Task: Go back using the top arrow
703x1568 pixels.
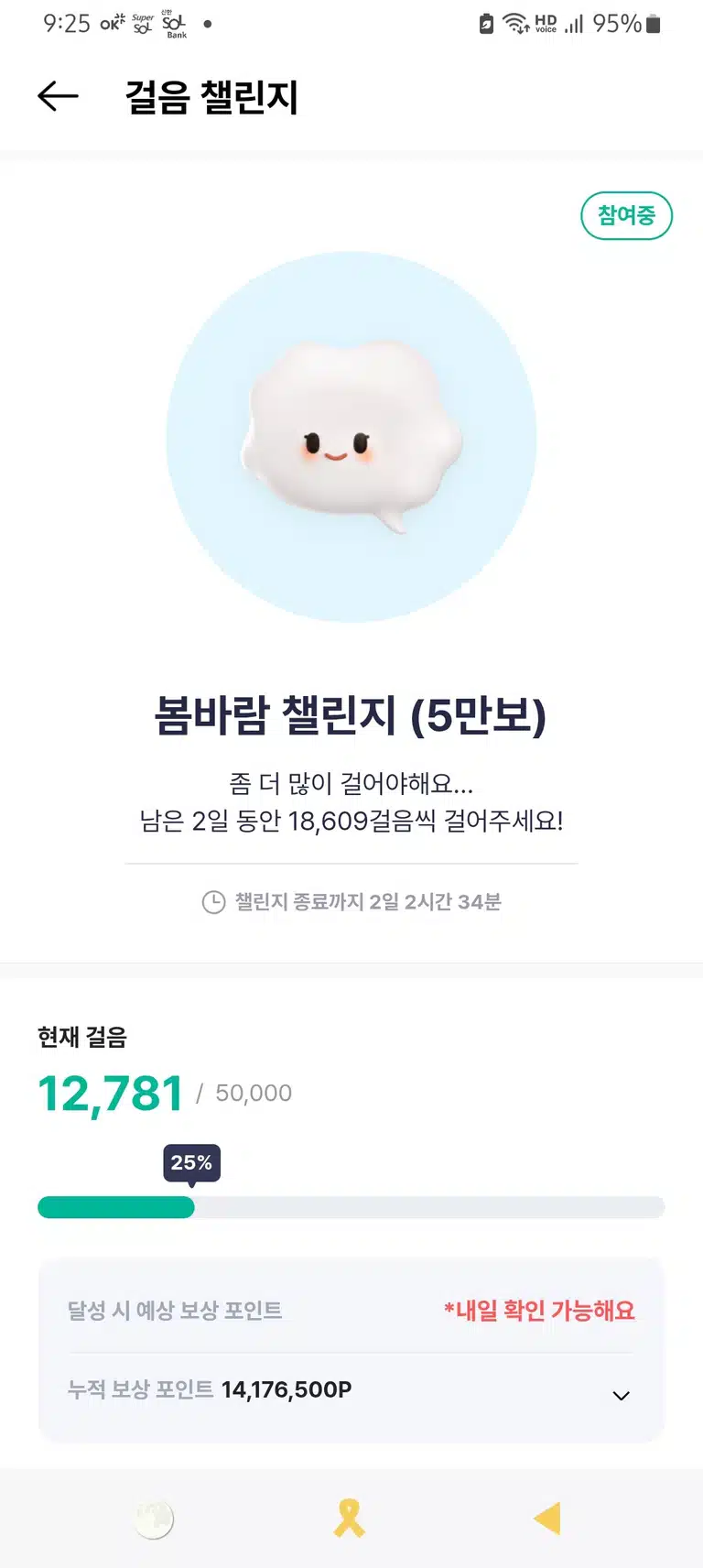Action: coord(58,96)
